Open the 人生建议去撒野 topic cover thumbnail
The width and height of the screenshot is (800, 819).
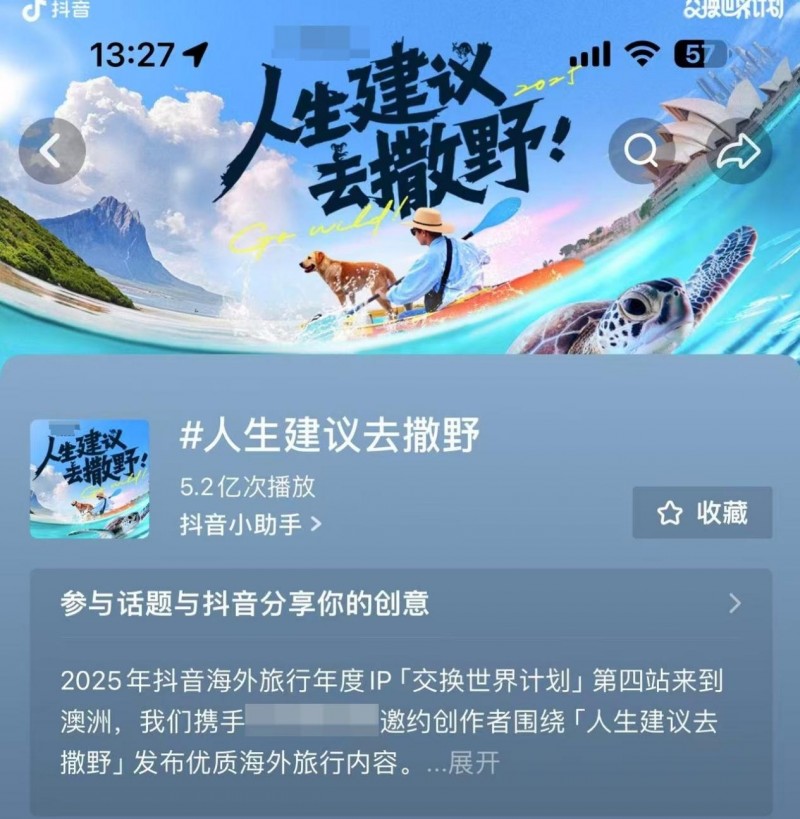pos(90,479)
